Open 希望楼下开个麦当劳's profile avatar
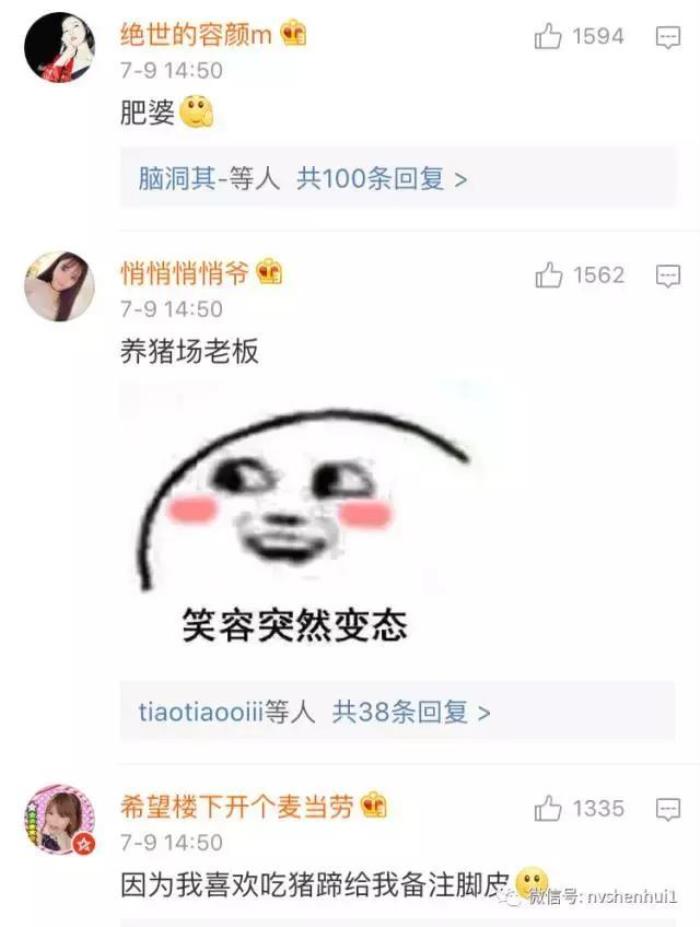This screenshot has height=927, width=700. (x=59, y=819)
